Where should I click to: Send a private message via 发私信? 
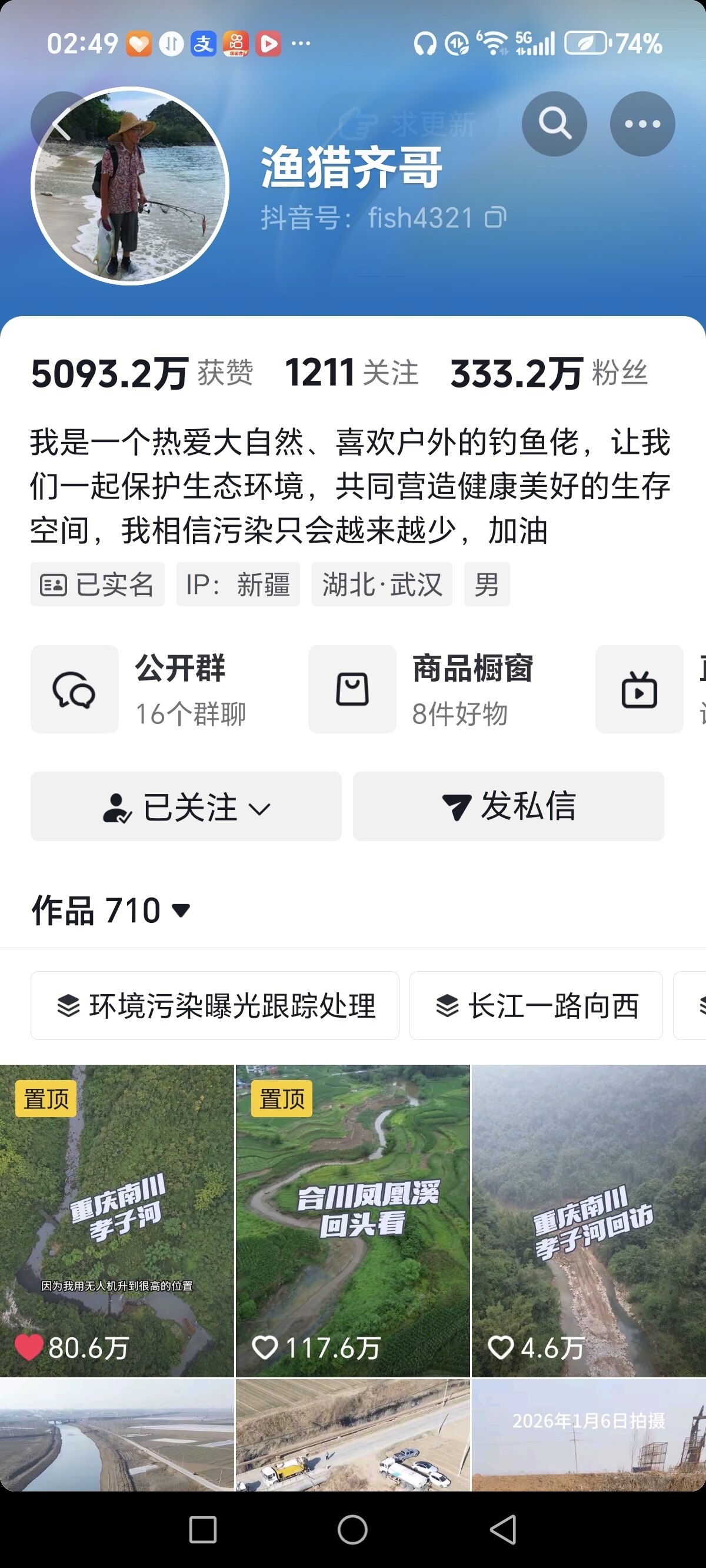pyautogui.click(x=508, y=806)
